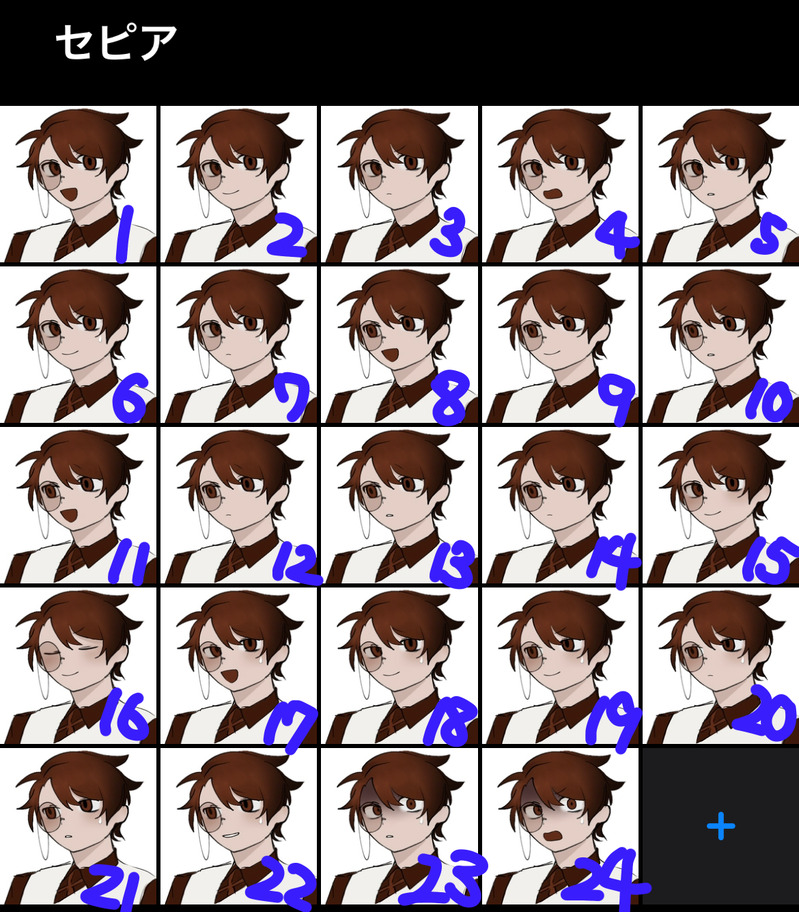
Task: Pick expression tile numbered 8
Action: click(399, 346)
